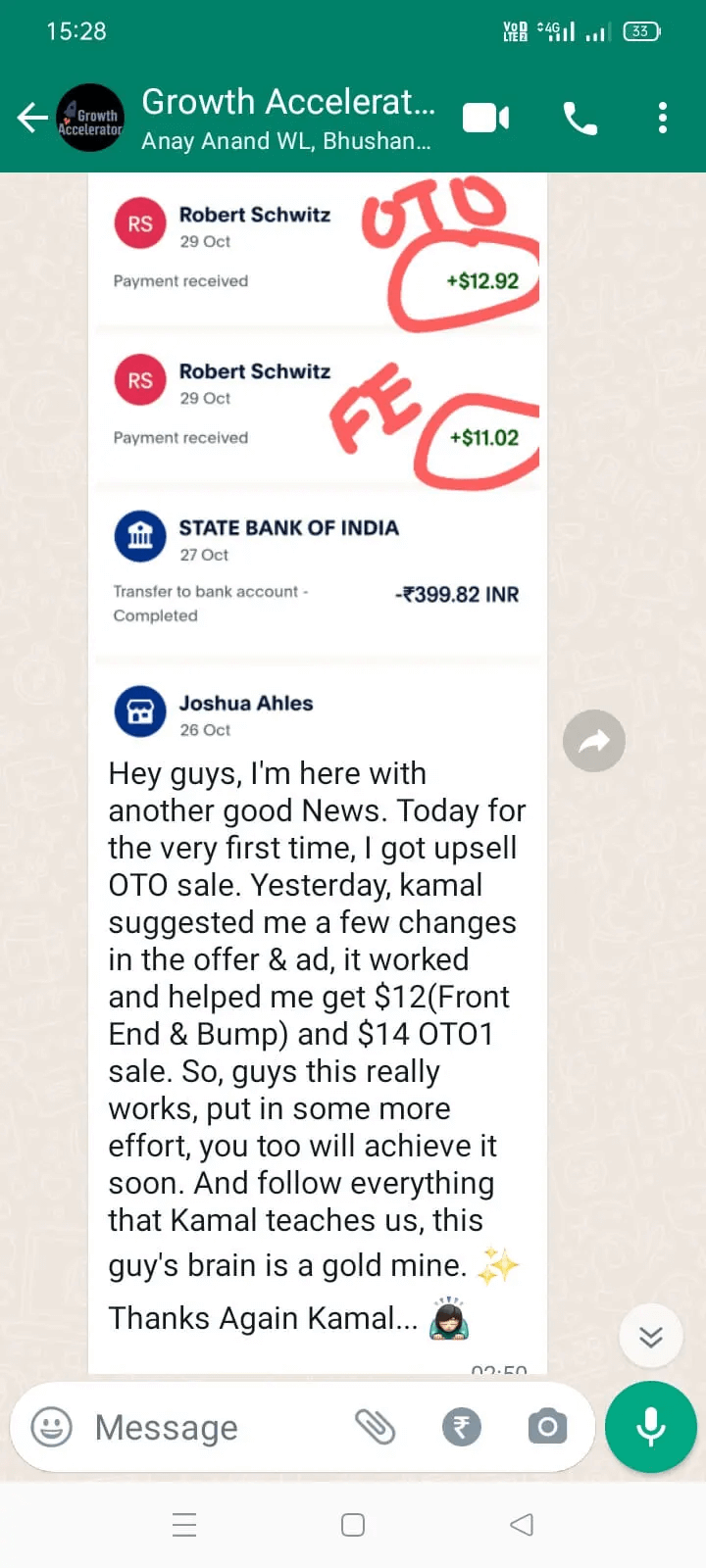Open the camera from the message bar
The width and height of the screenshot is (706, 1568).
547,1427
